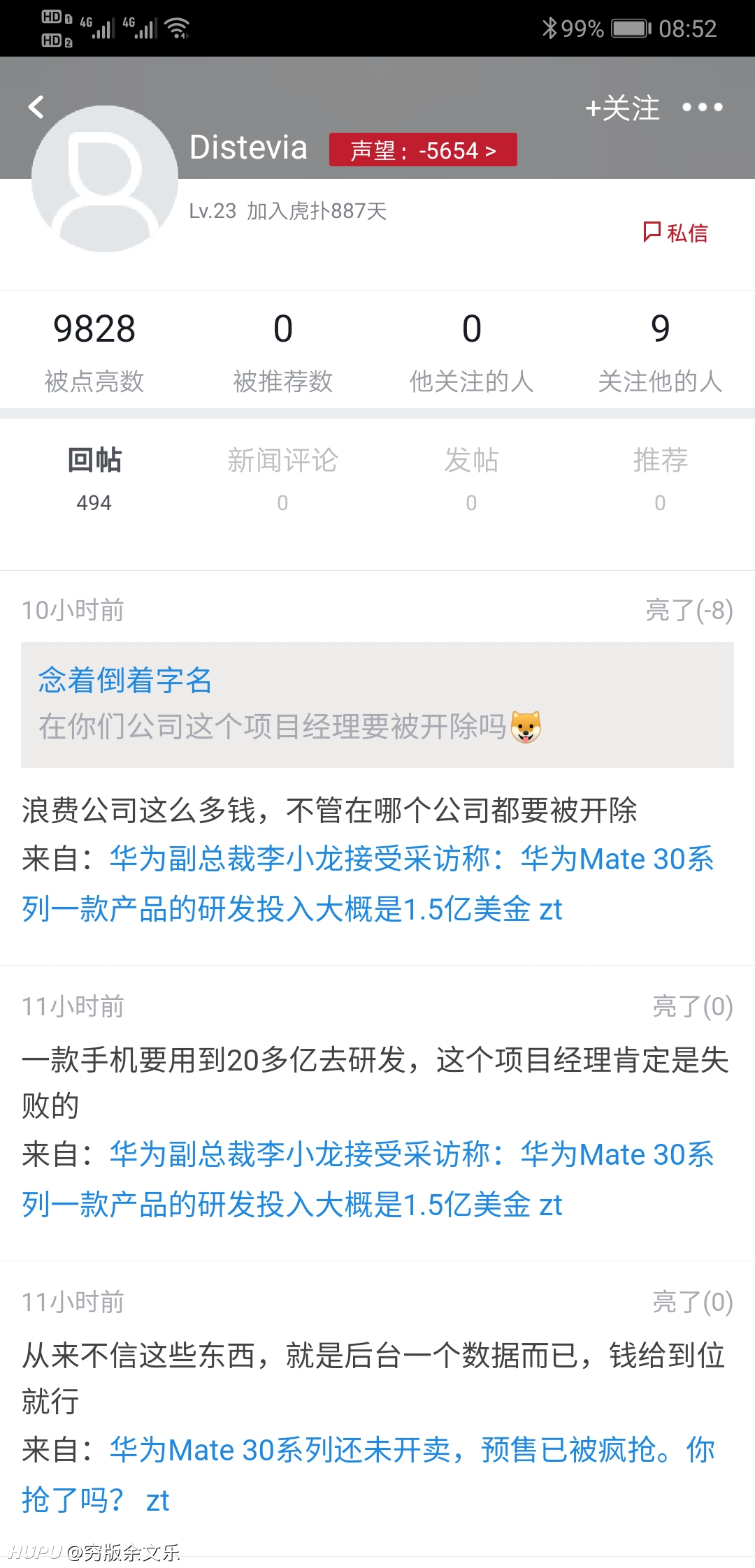Go back using the header arrow
This screenshot has width=755, height=1568.
(x=36, y=107)
